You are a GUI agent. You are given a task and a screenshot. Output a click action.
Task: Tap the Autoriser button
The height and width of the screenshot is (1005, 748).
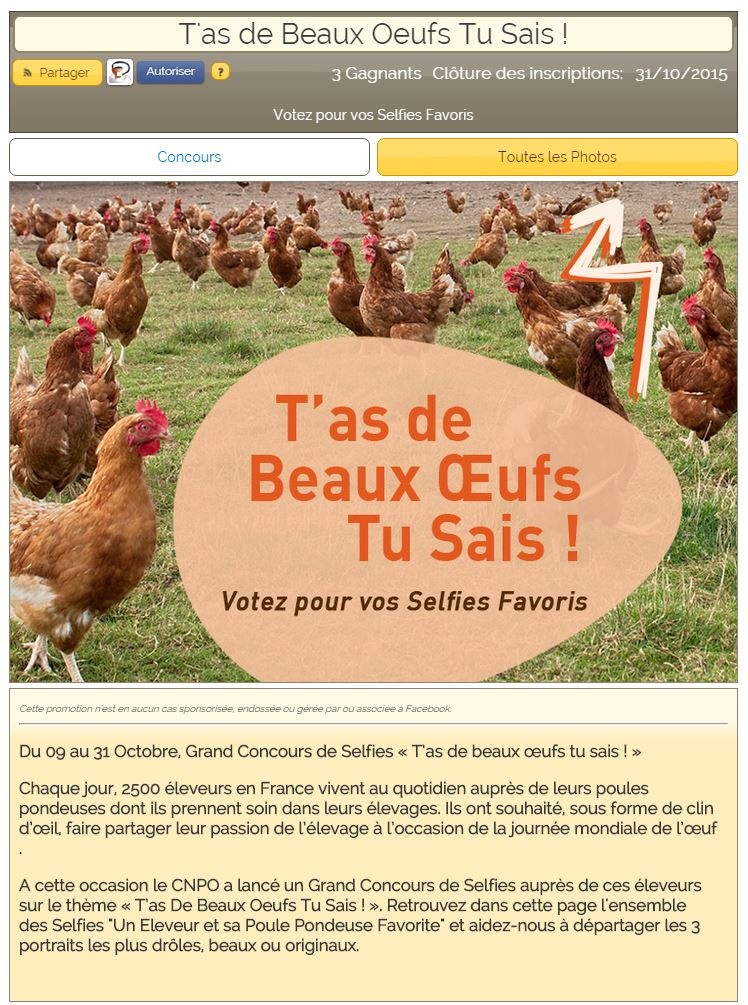pos(170,72)
